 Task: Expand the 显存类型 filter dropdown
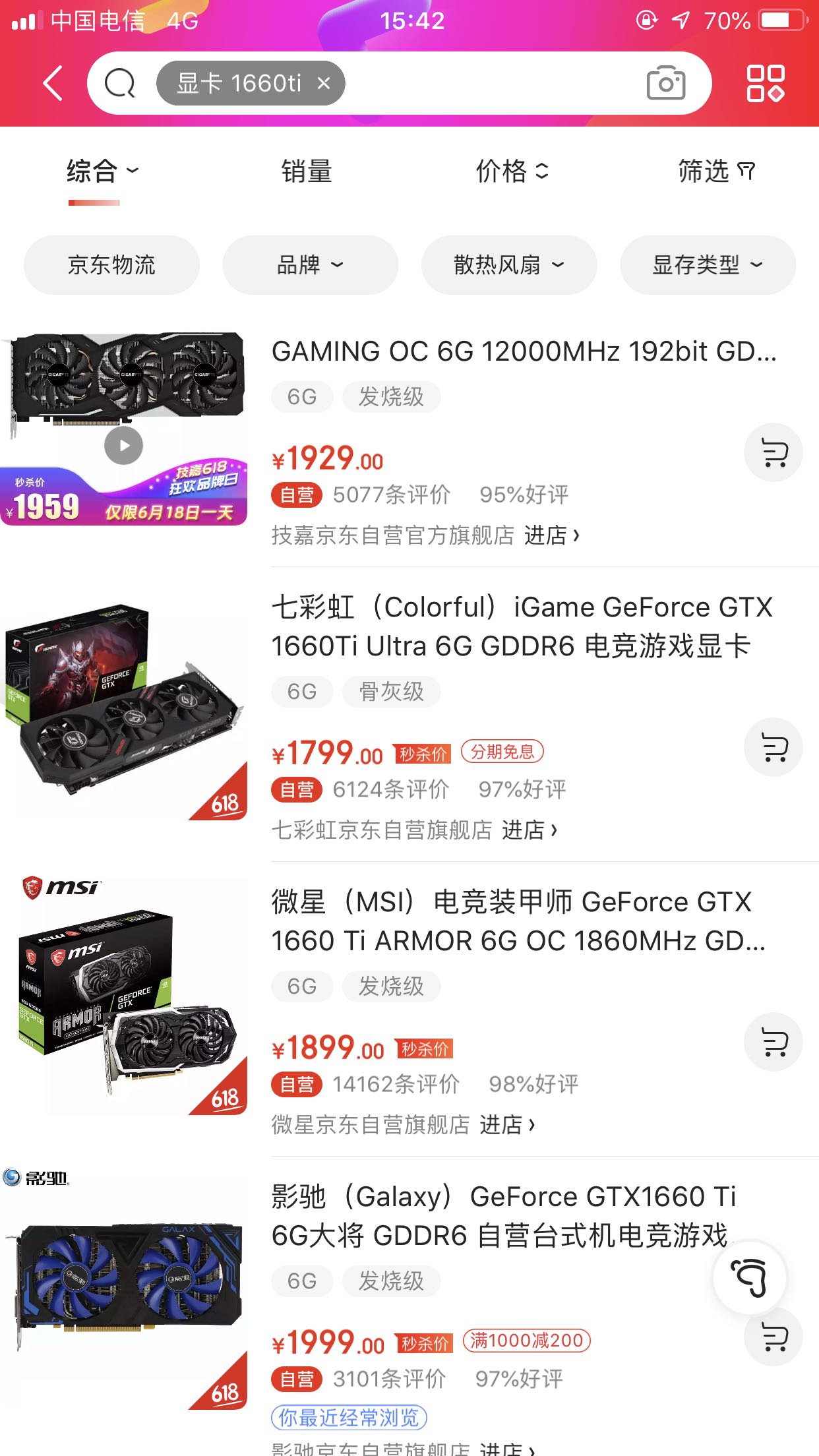pos(708,265)
